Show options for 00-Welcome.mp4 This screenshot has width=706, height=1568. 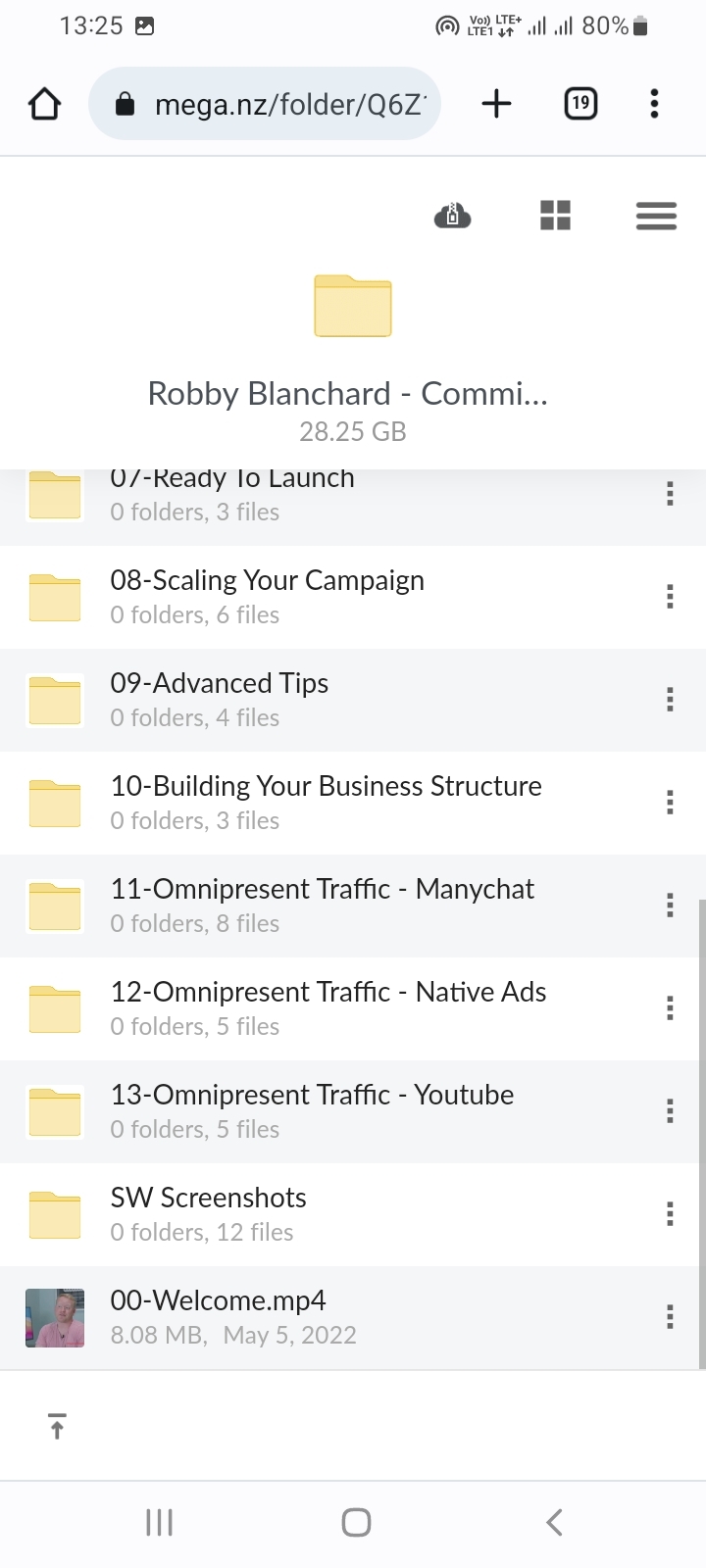click(670, 1316)
